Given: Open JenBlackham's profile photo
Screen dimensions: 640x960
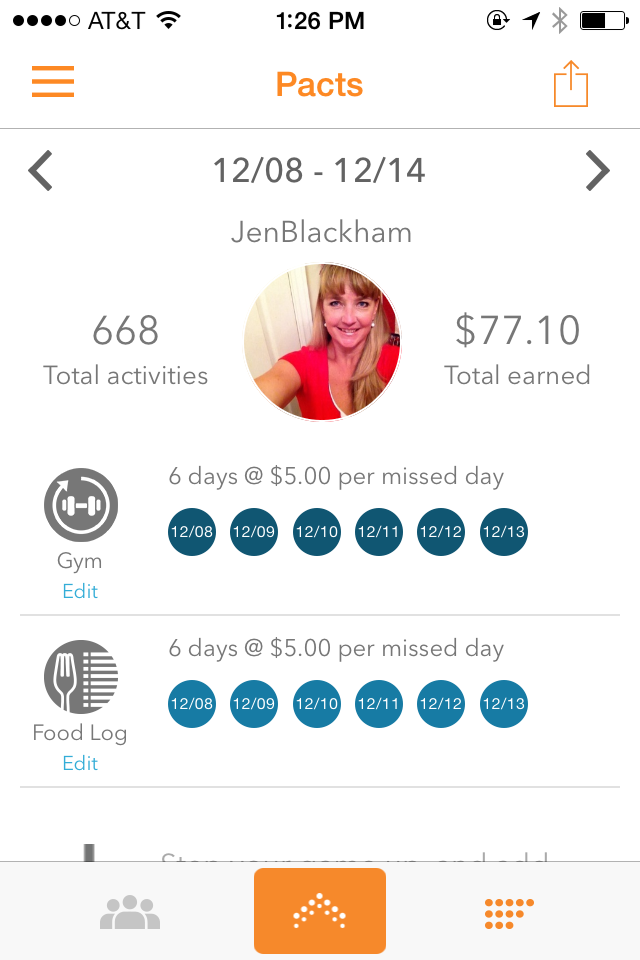Looking at the screenshot, I should tap(322, 342).
